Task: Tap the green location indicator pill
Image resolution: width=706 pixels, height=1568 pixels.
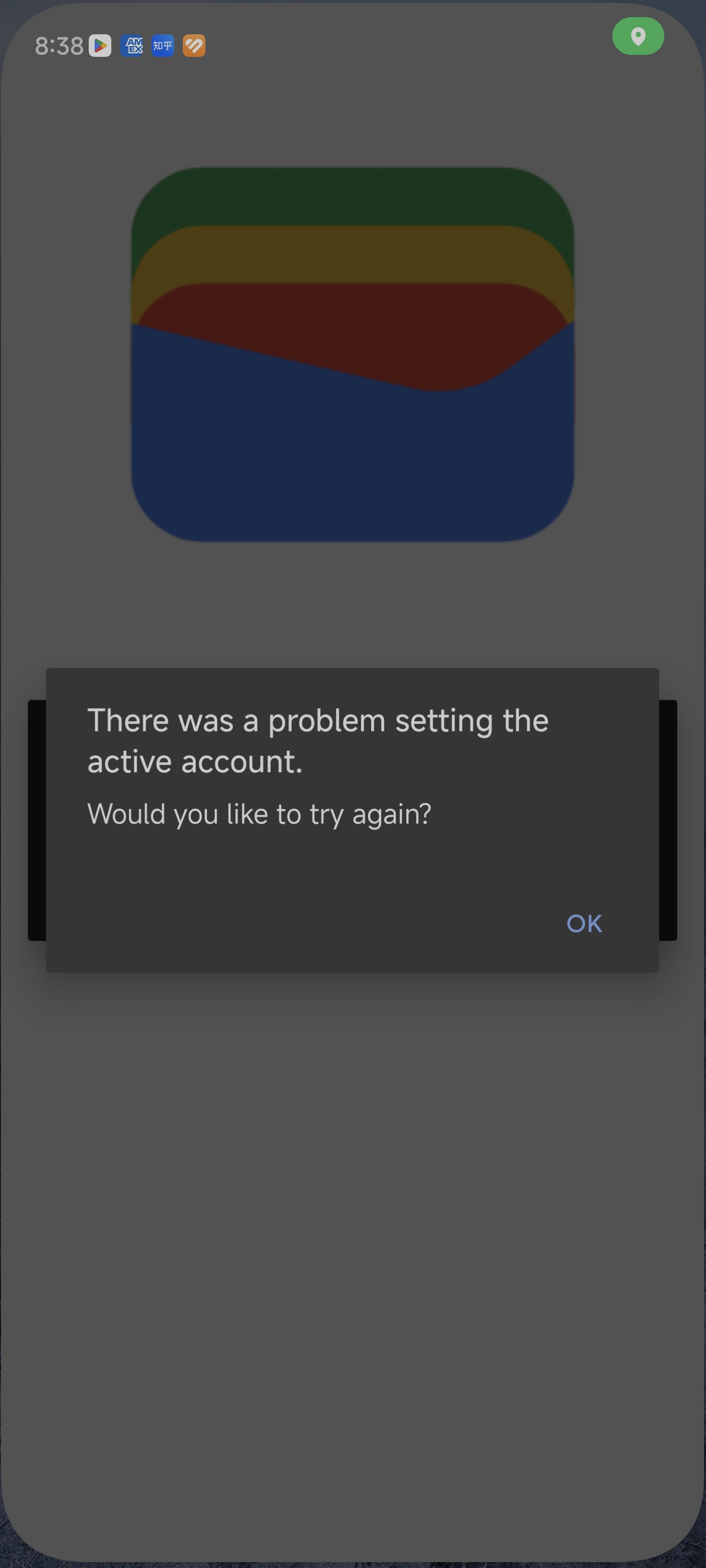Action: 638,37
